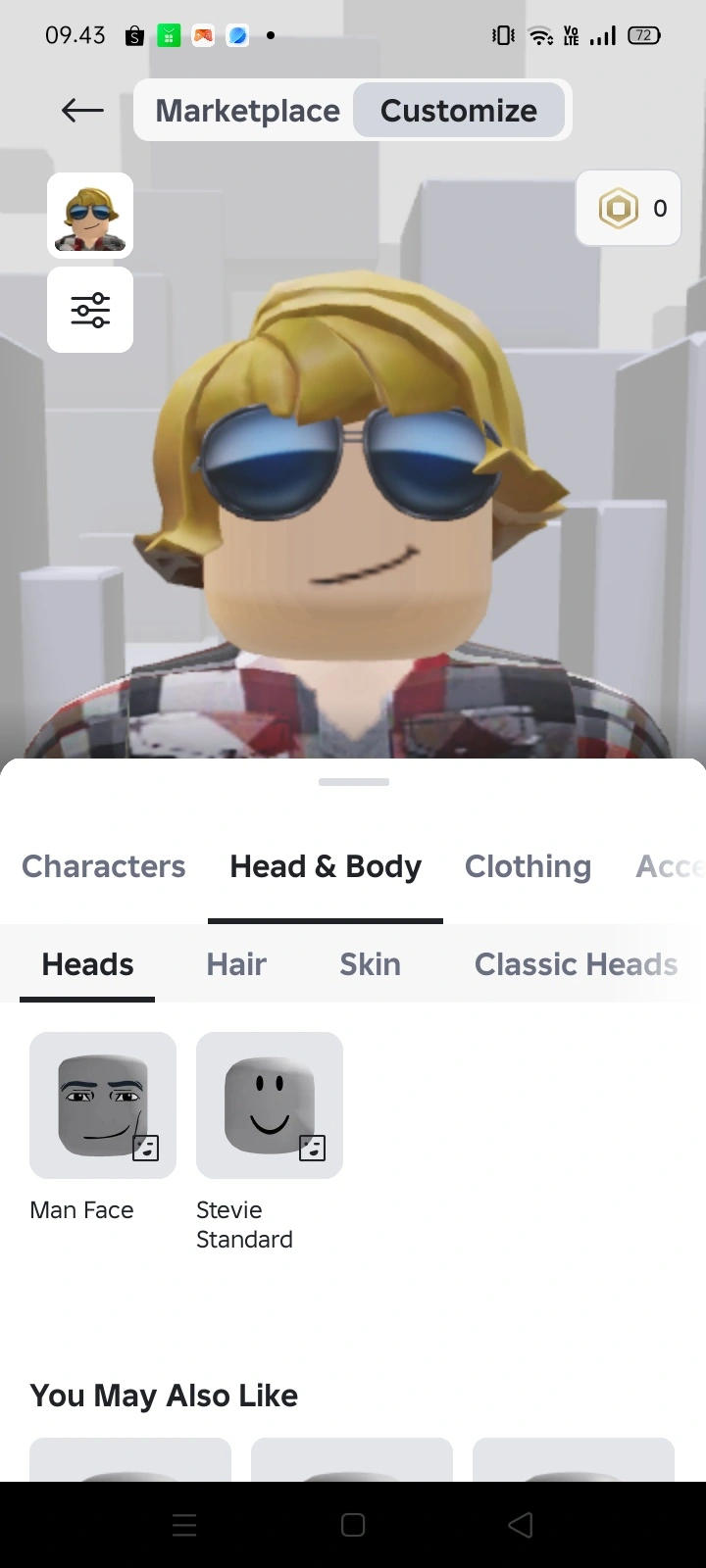Select the Heads subtab
The height and width of the screenshot is (1568, 706).
(87, 964)
